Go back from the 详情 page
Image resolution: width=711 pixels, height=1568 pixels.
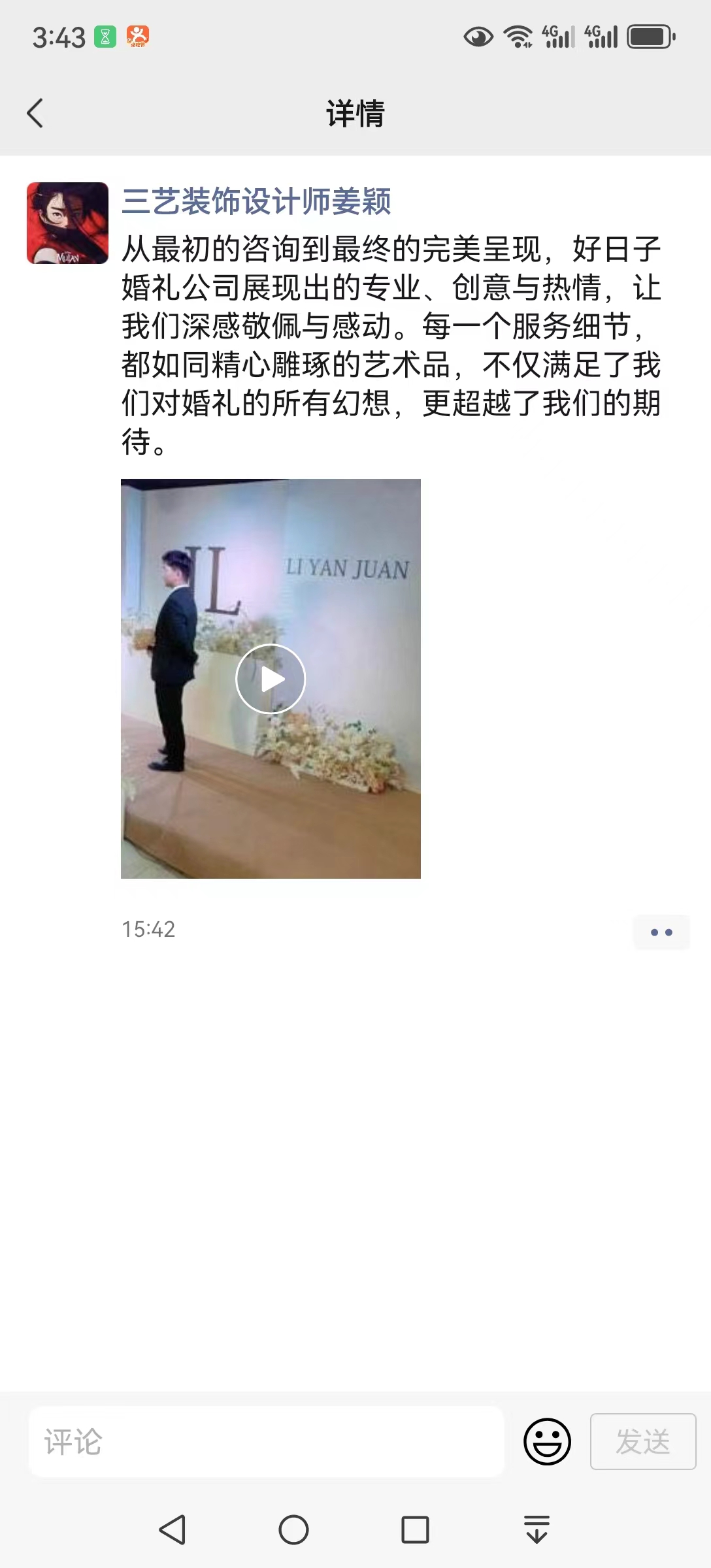(35, 114)
